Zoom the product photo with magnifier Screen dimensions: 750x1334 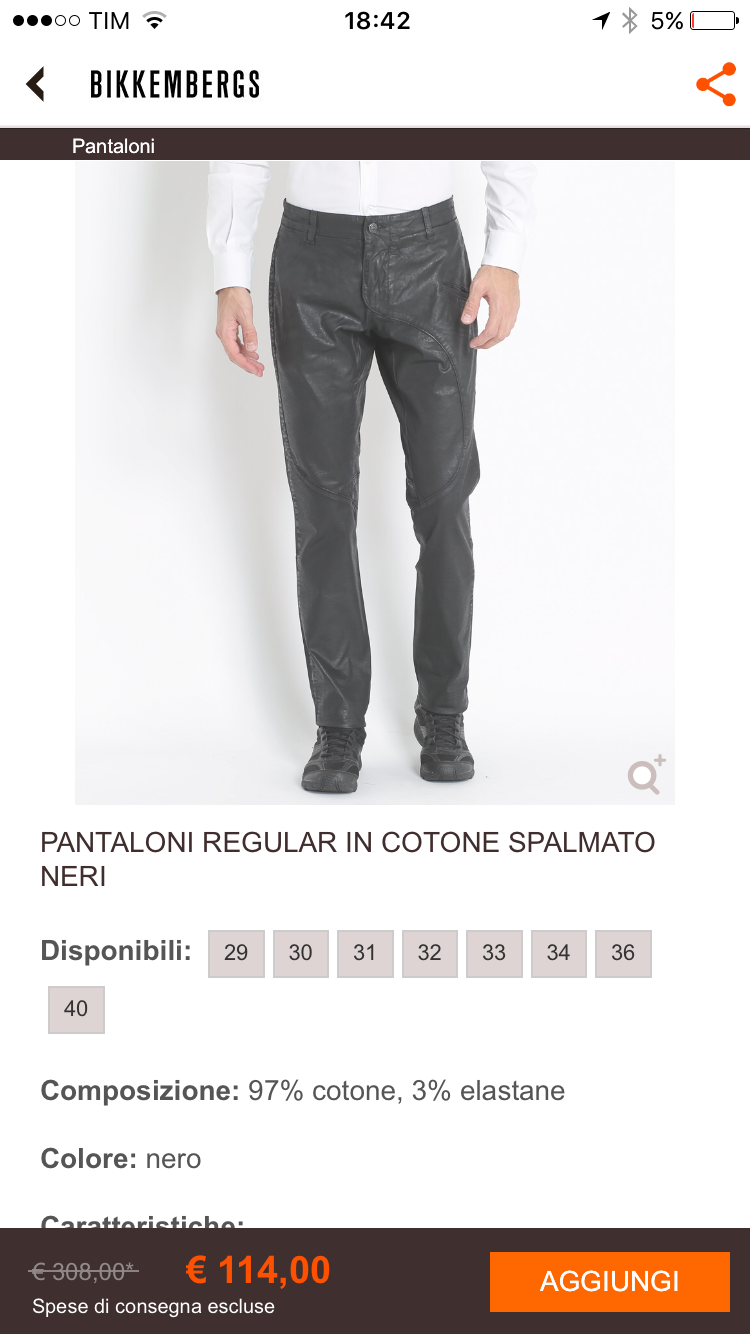coord(646,775)
